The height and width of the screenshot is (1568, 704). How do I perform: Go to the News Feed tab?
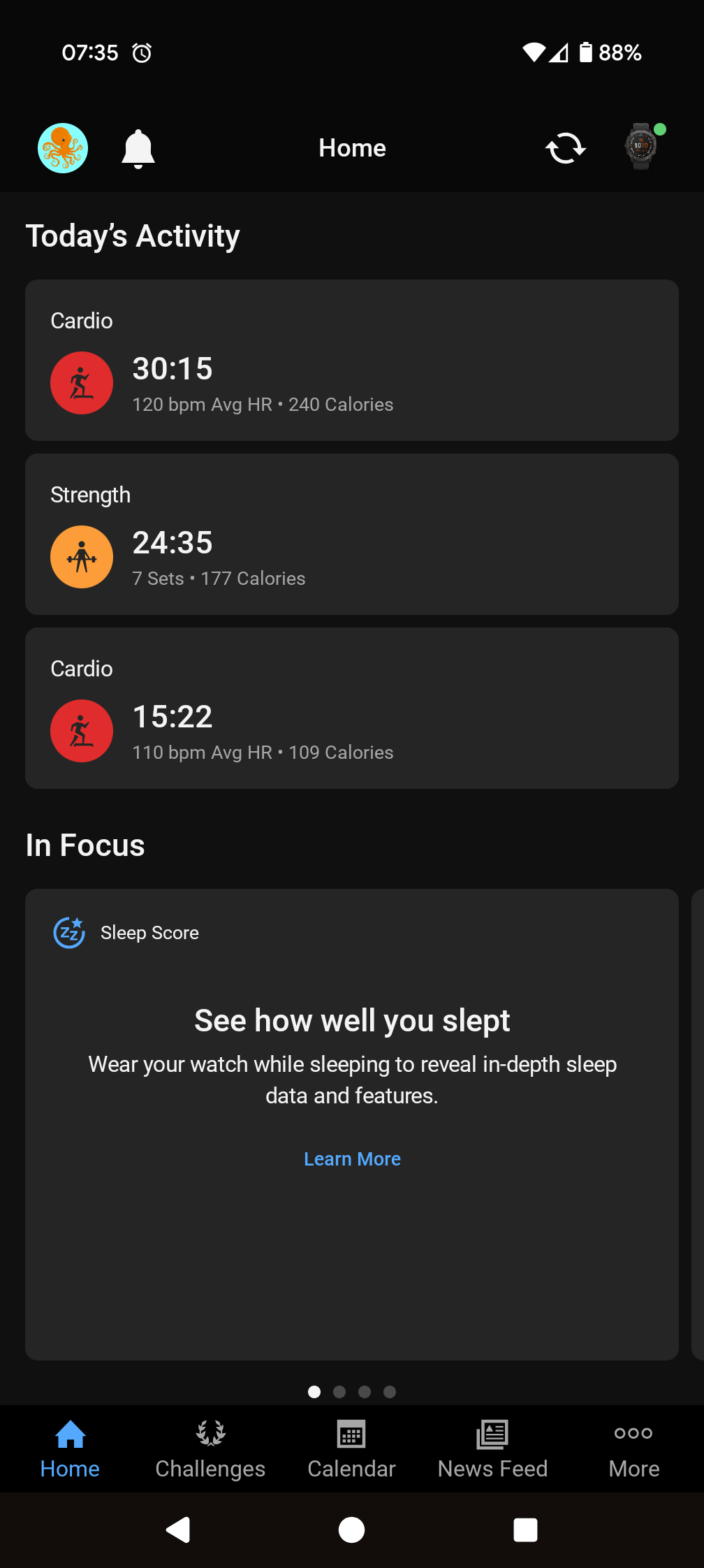(x=492, y=1449)
